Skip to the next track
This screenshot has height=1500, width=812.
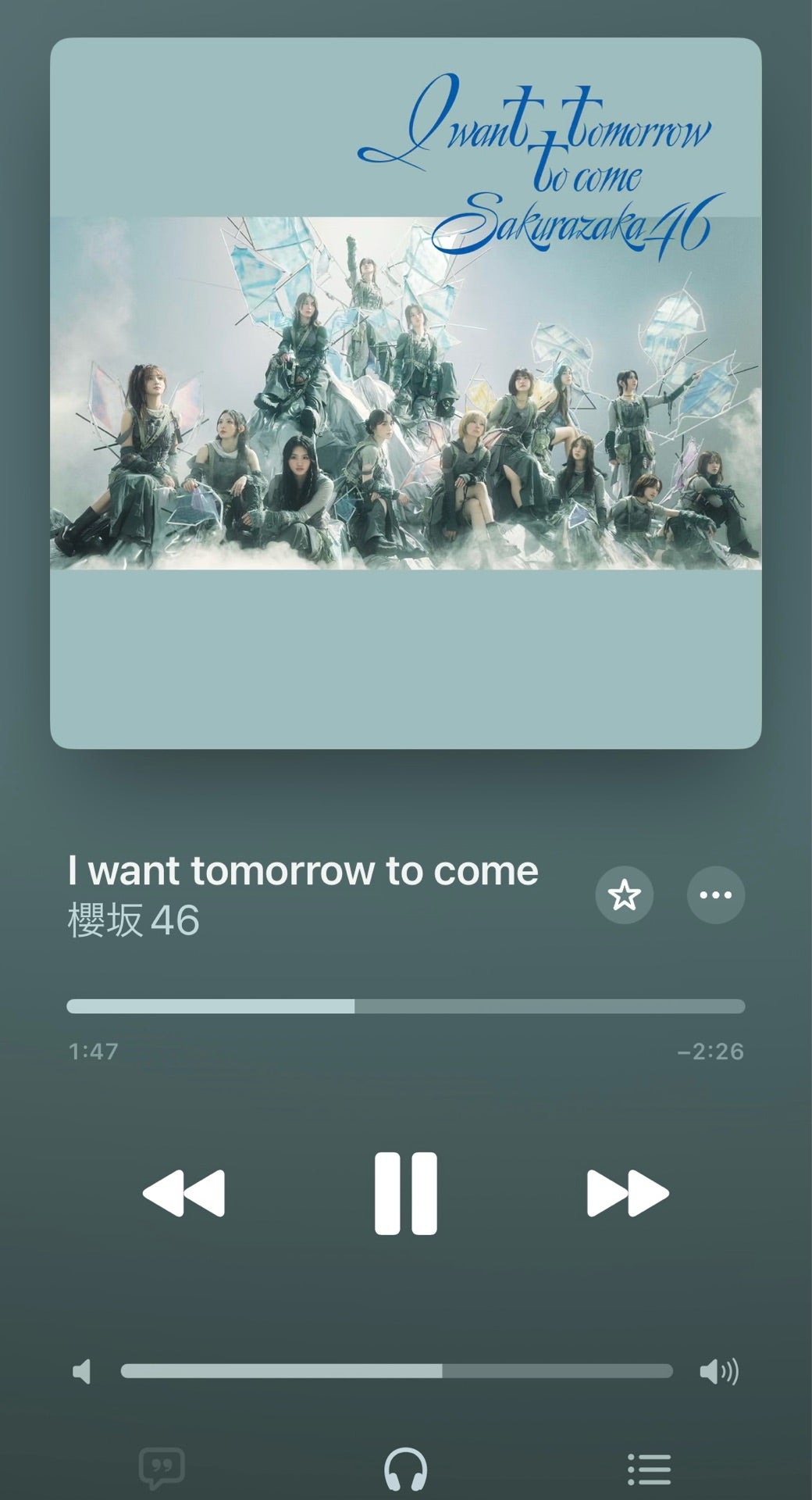[x=627, y=1193]
